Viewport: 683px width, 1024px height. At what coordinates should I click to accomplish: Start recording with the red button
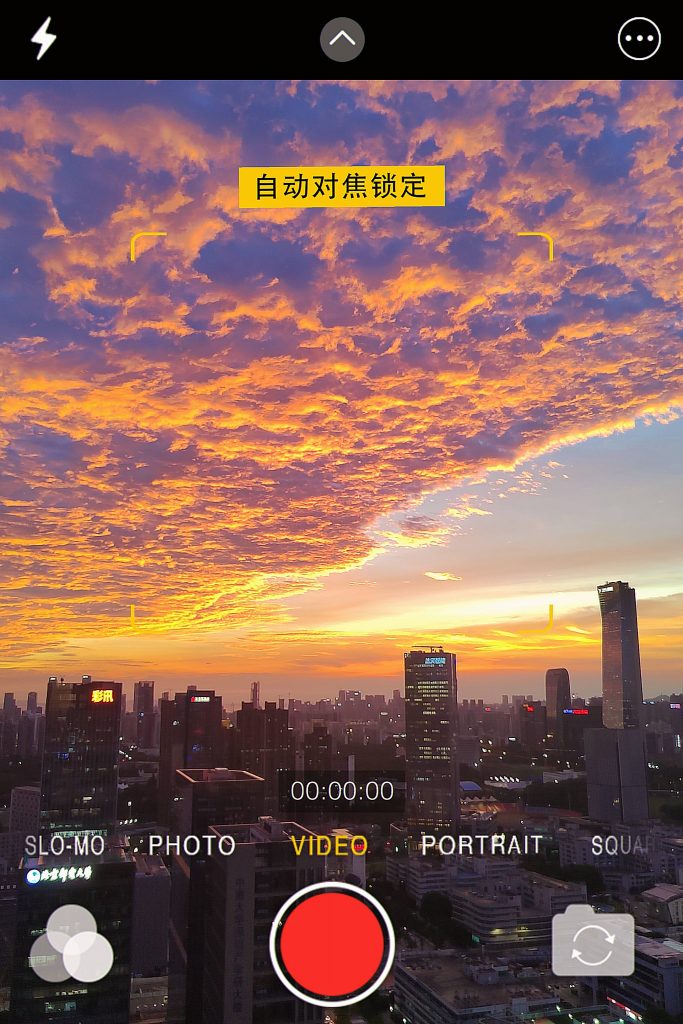click(332, 943)
